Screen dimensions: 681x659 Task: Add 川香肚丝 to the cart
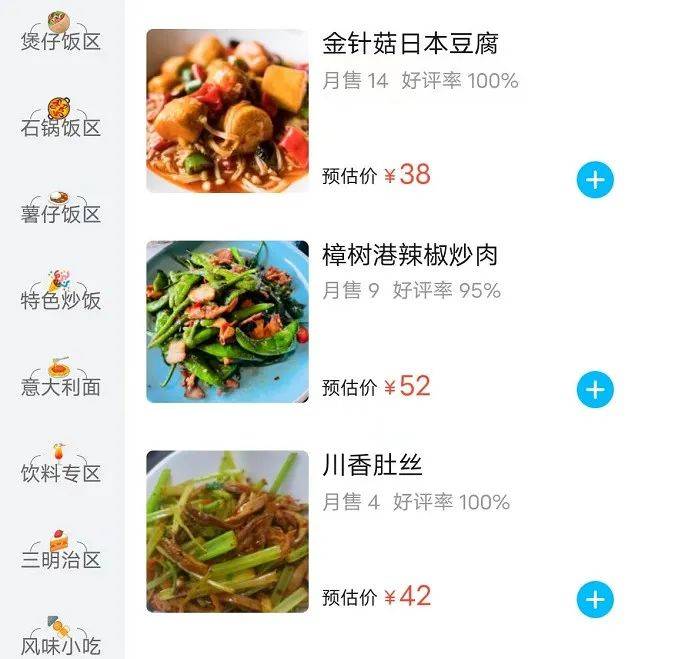(595, 599)
